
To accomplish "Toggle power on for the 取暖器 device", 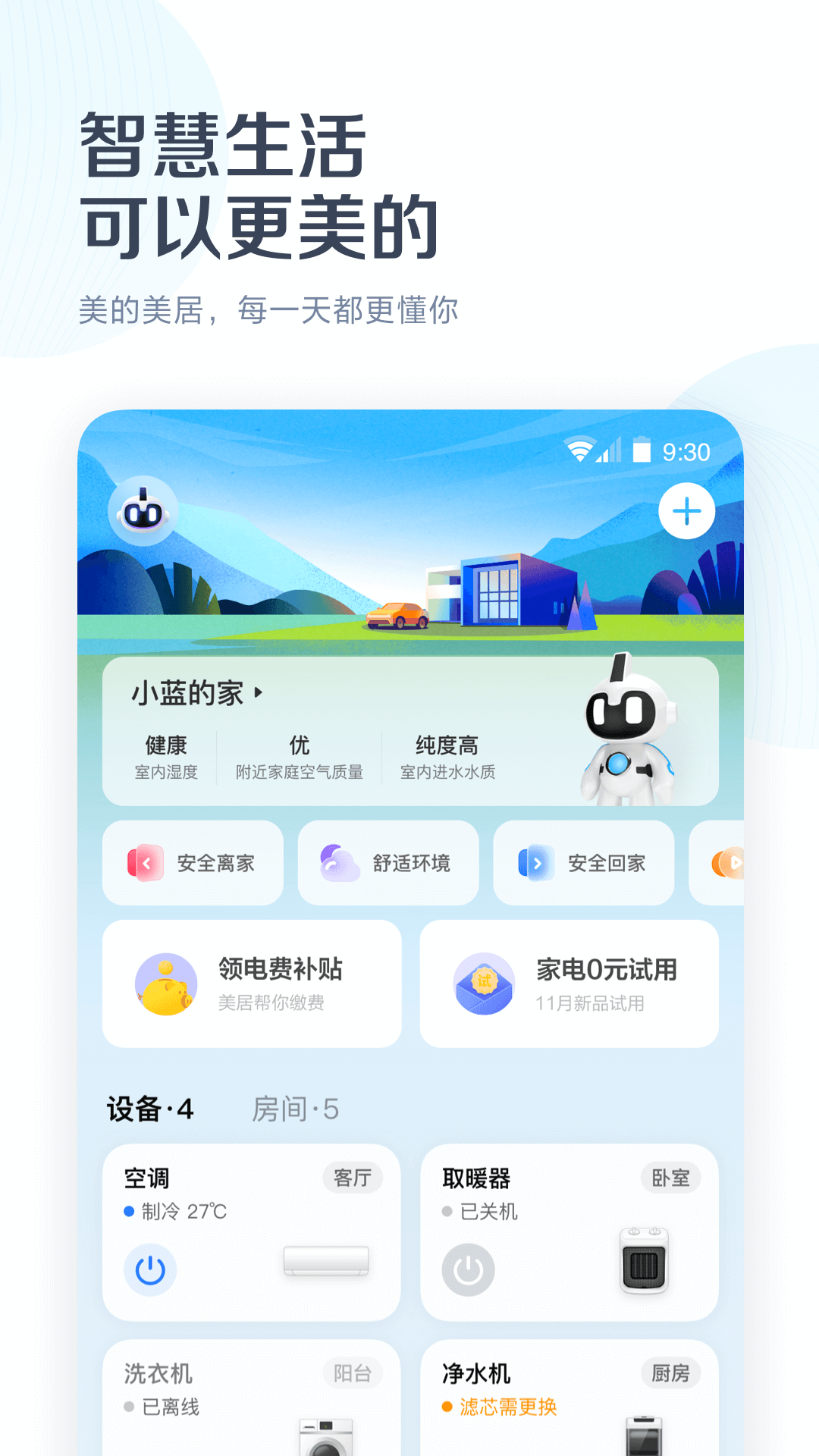I will pyautogui.click(x=468, y=1270).
